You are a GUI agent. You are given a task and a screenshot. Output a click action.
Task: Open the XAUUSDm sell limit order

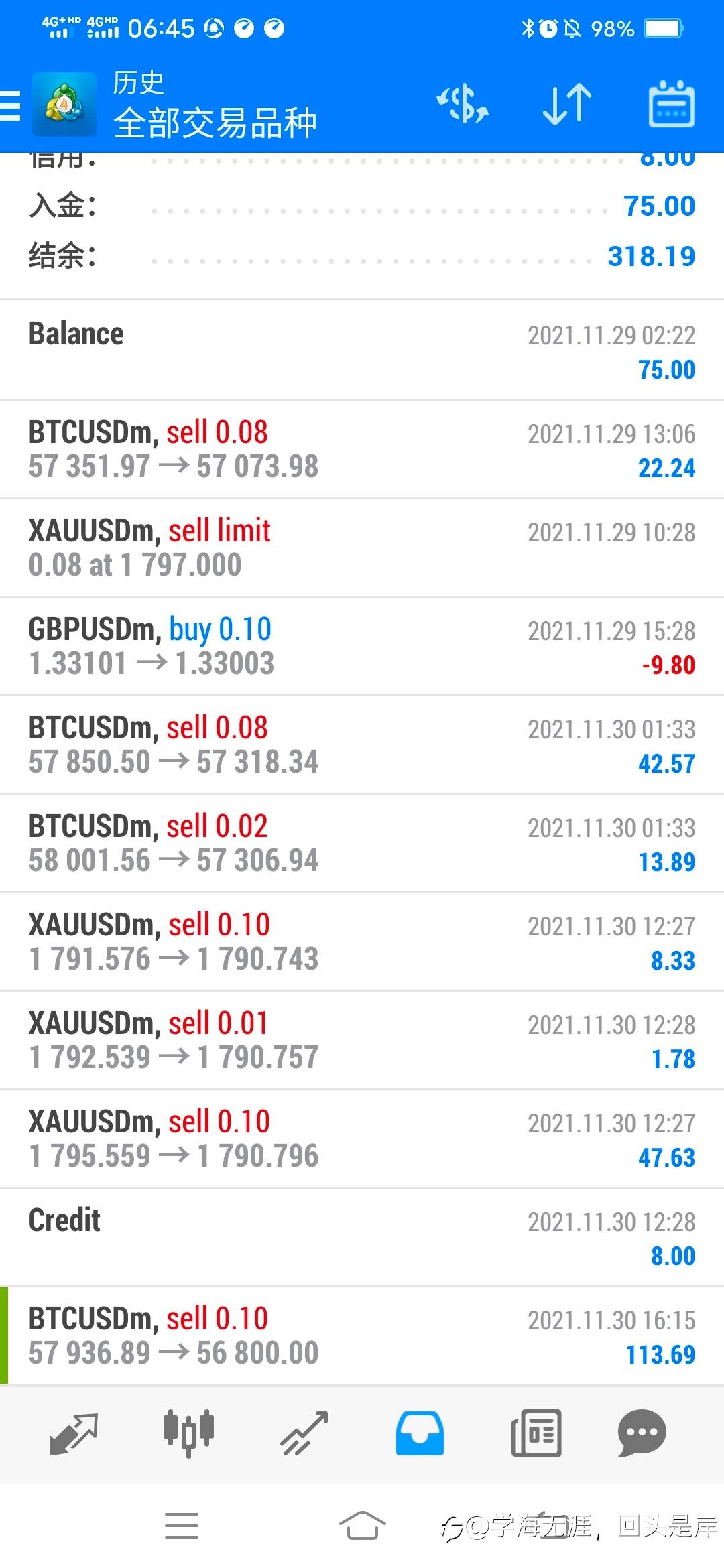point(362,548)
